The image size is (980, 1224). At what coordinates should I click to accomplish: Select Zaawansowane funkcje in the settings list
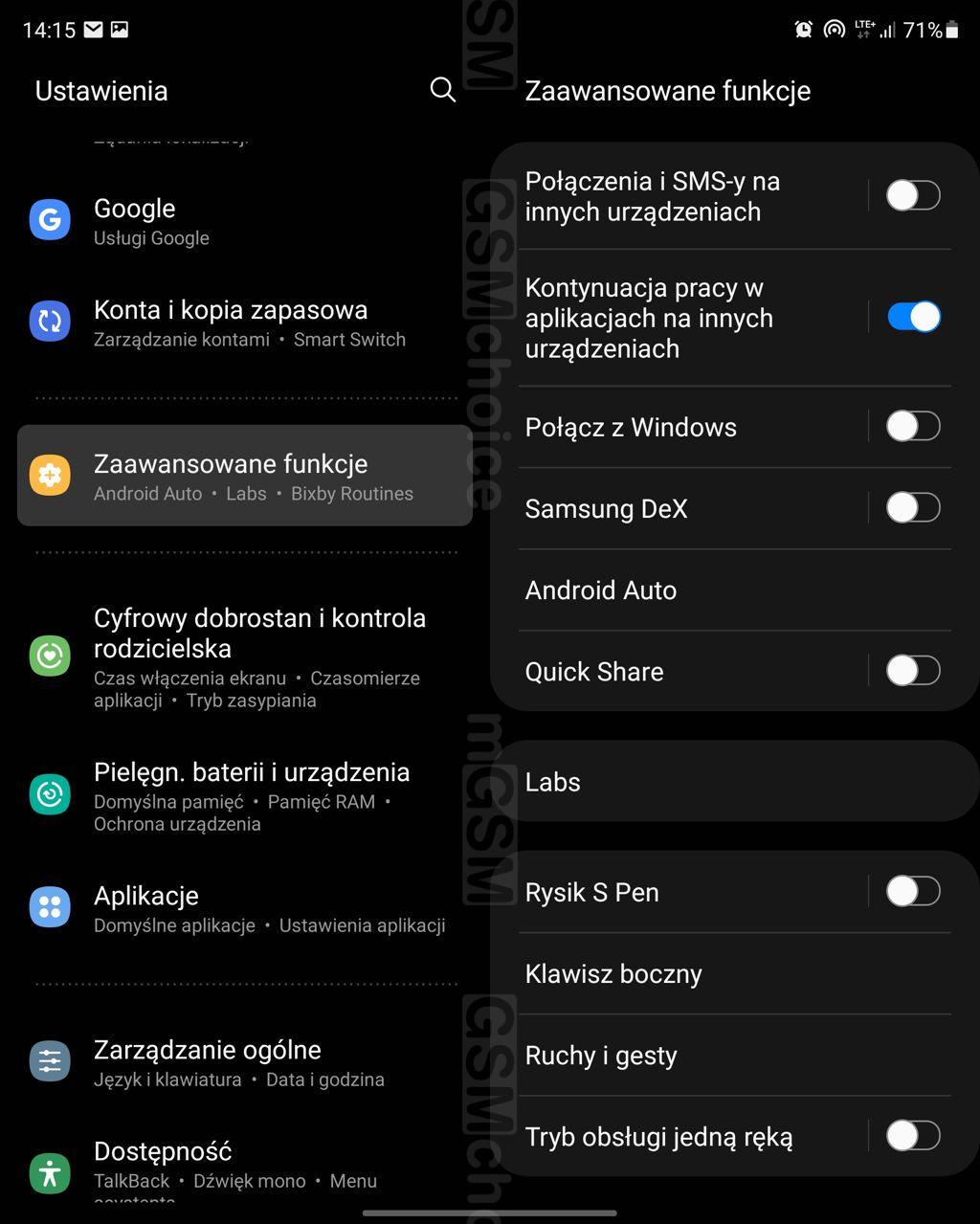pyautogui.click(x=244, y=476)
